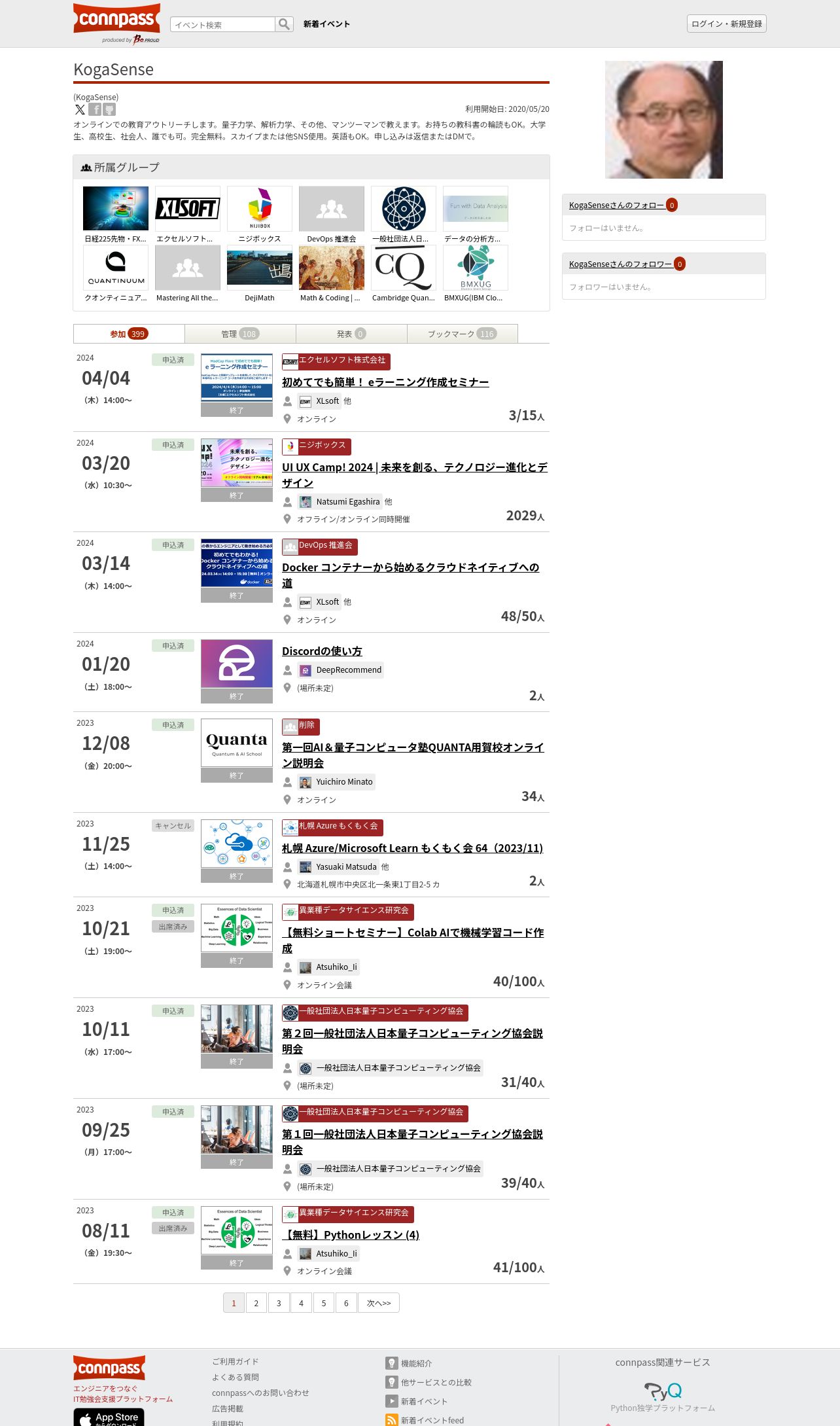Open the ニジボックス group tile

(260, 215)
